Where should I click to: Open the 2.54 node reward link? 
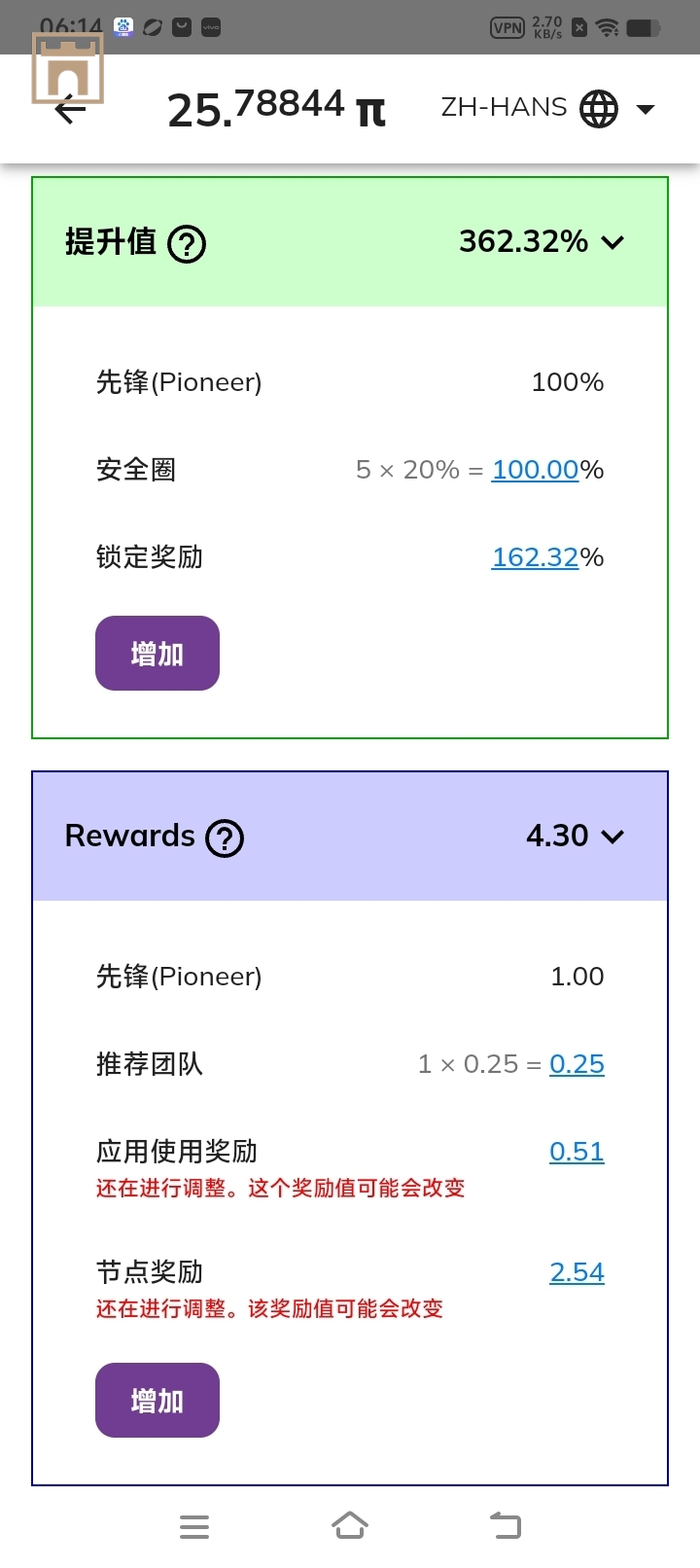(577, 1272)
